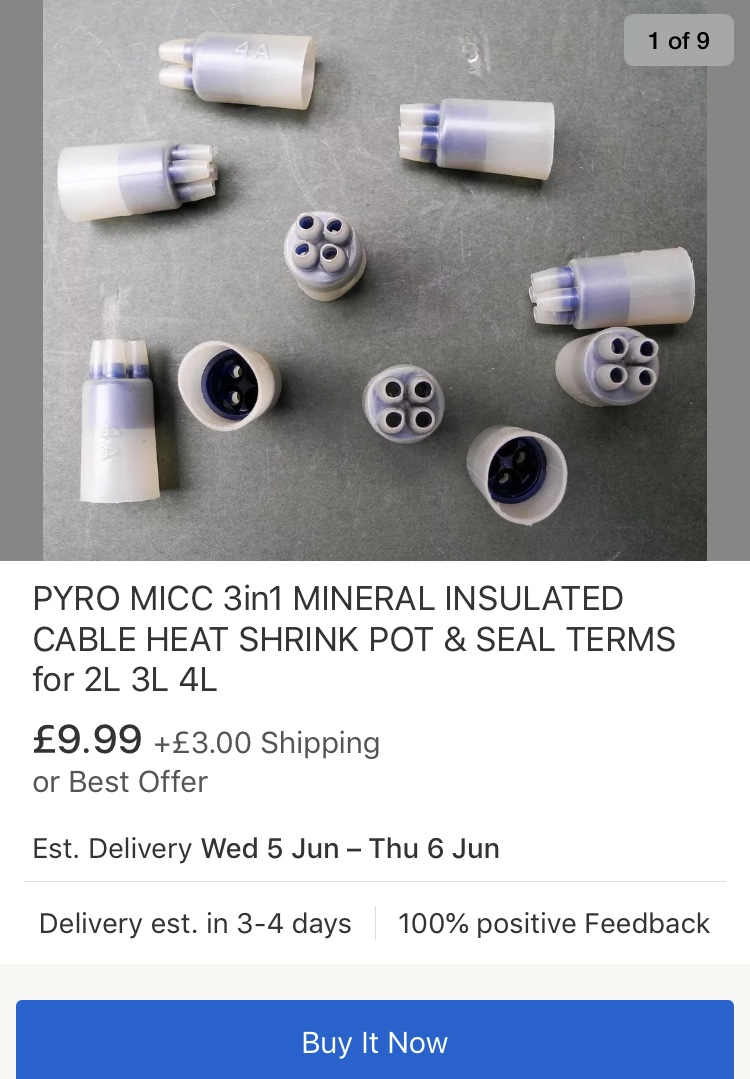
Task: Advance the image gallery using the photo counter
Action: pos(678,40)
